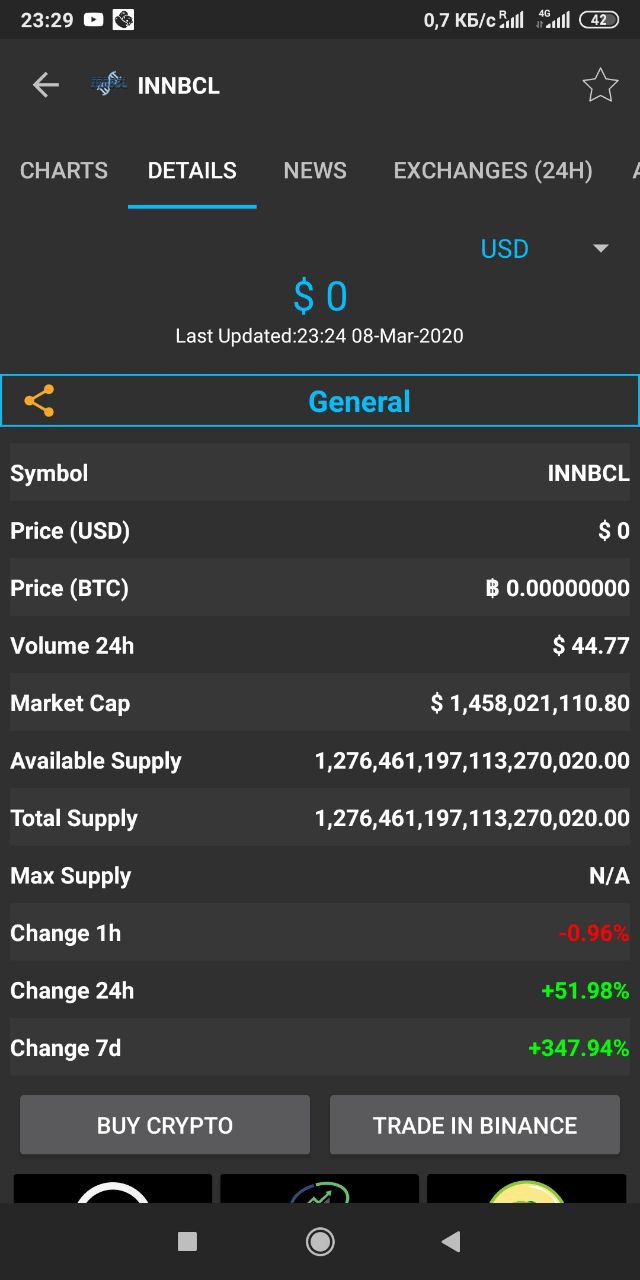Open the News tab
The height and width of the screenshot is (1280, 640).
[x=315, y=171]
